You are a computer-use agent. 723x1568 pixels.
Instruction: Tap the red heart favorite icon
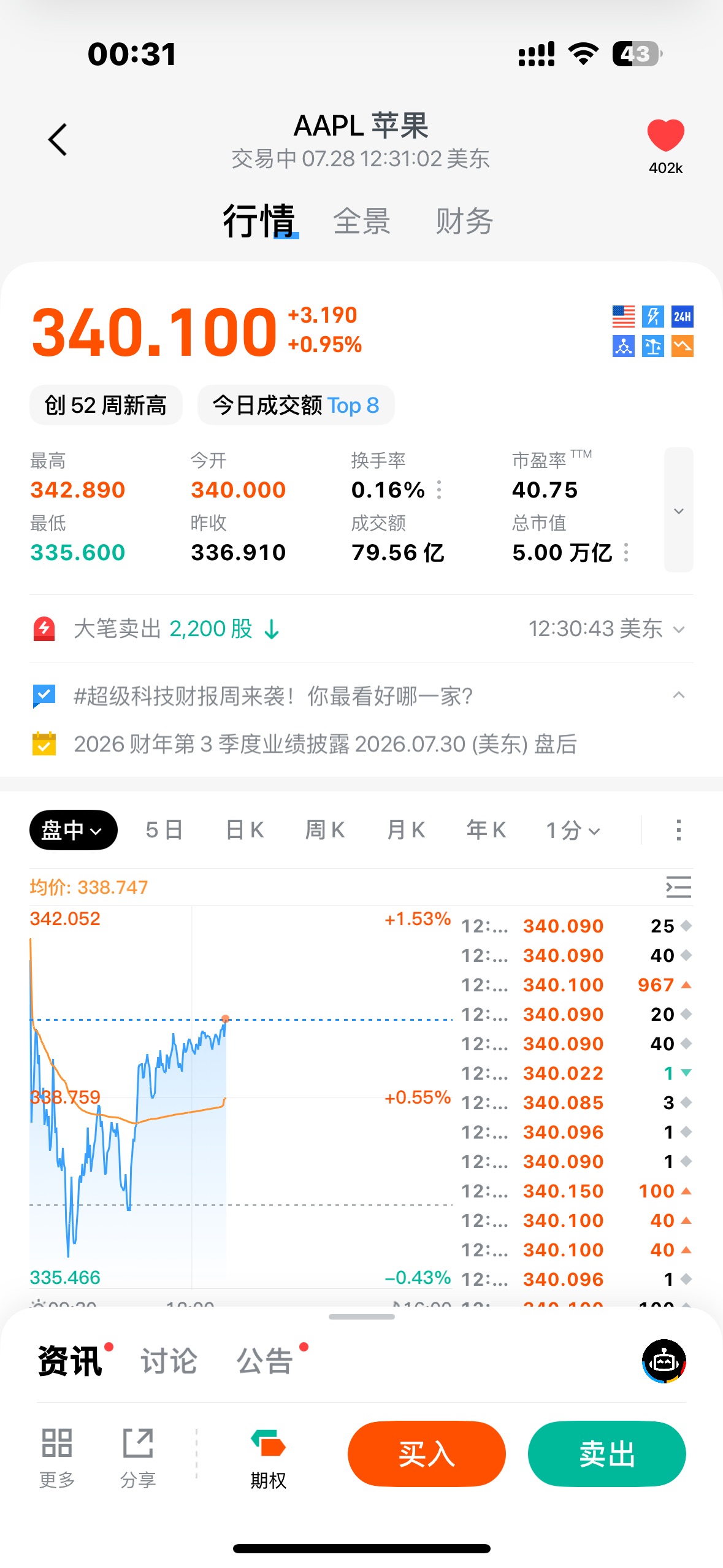[665, 135]
